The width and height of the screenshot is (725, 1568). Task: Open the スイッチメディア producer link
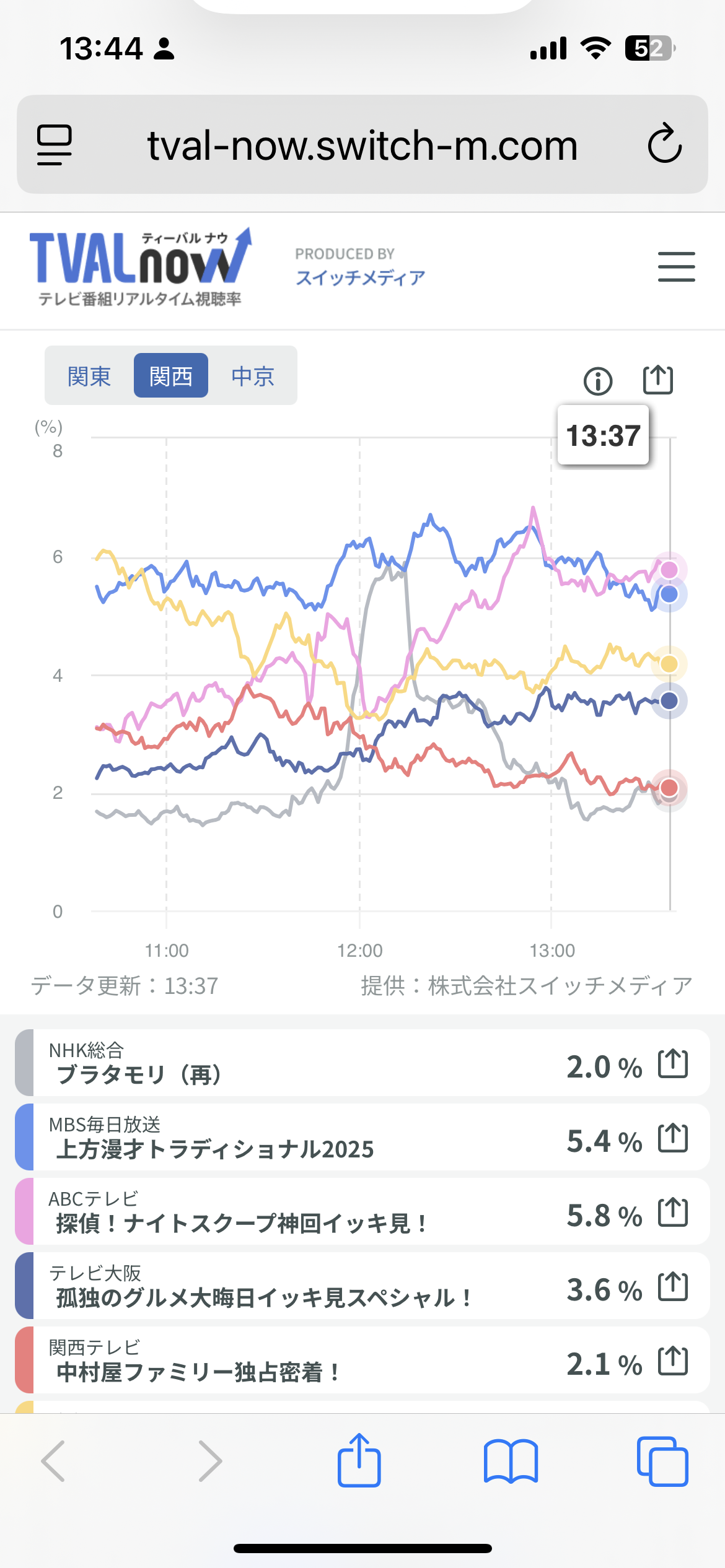(360, 277)
